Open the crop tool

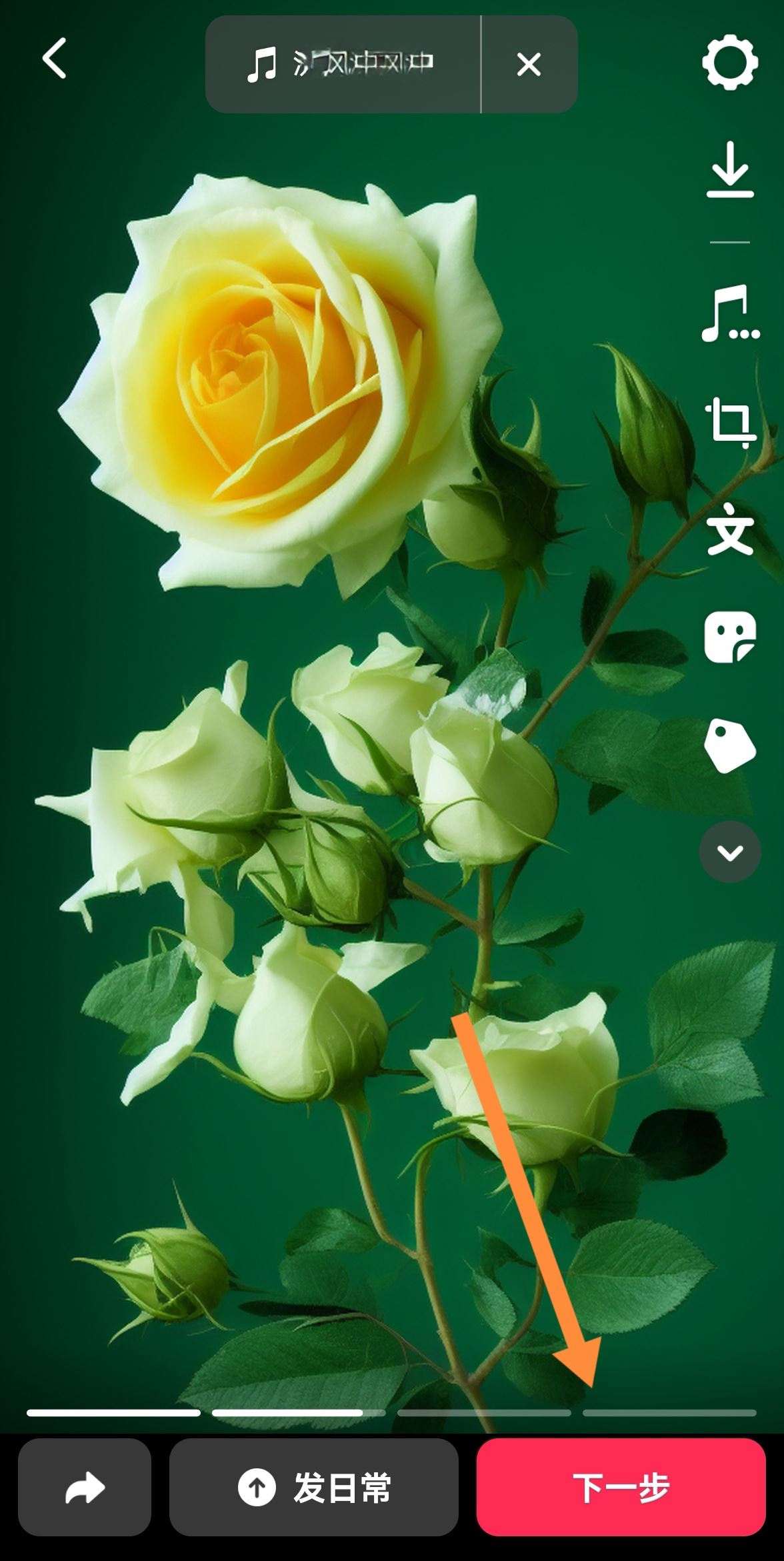pos(730,422)
